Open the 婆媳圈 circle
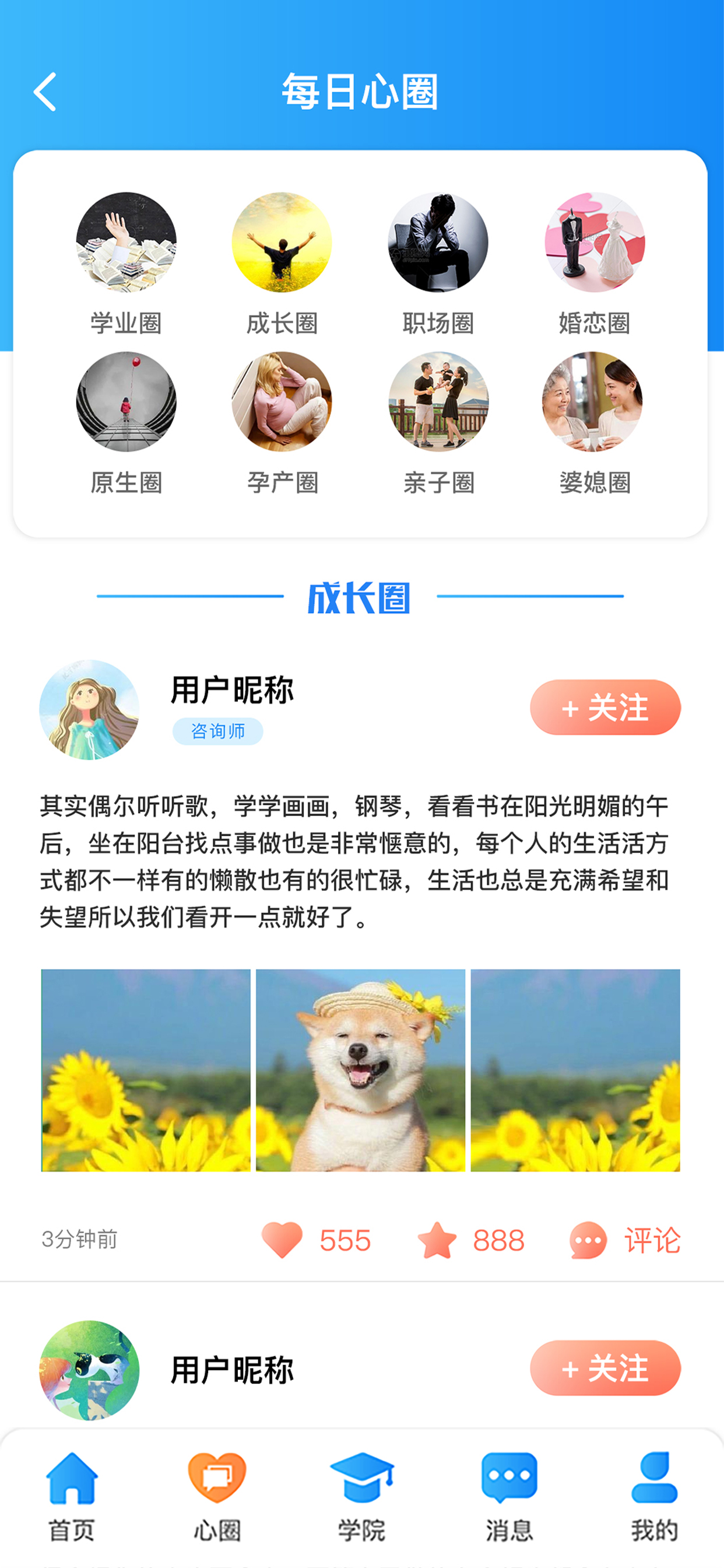 (593, 402)
